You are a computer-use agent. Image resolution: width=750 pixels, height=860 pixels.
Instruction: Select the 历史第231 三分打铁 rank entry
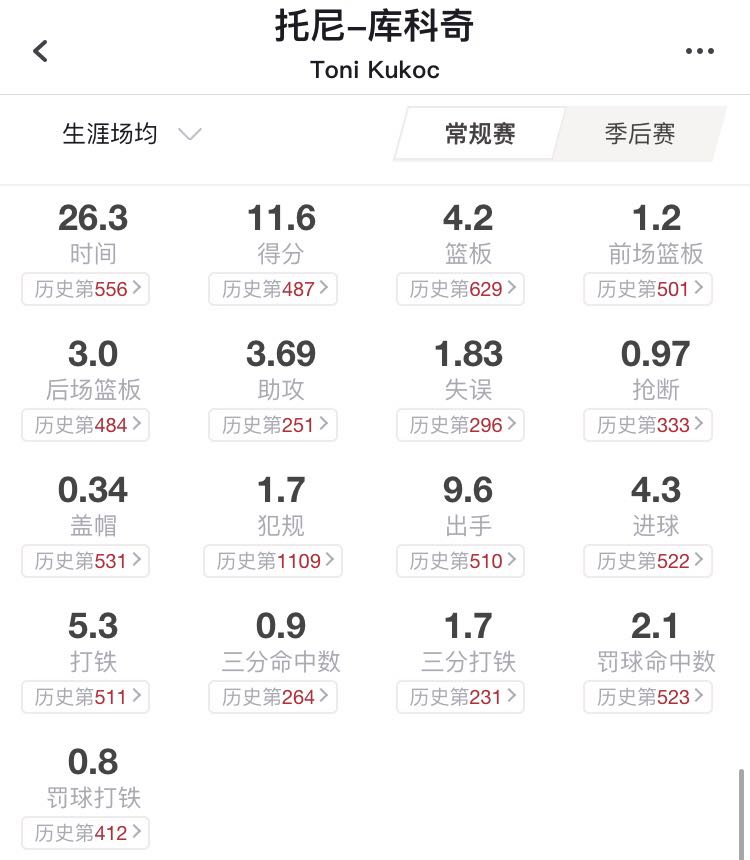pyautogui.click(x=460, y=697)
